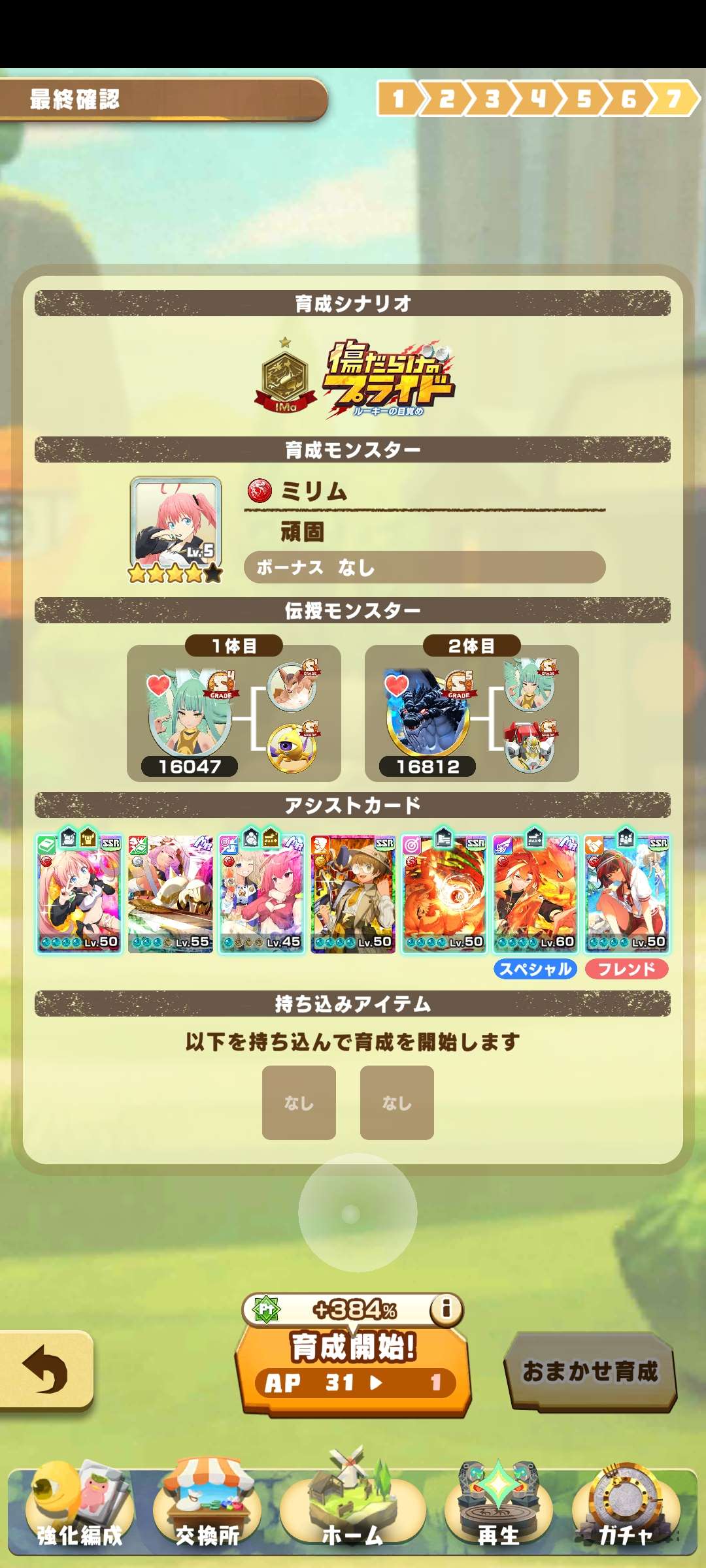The height and width of the screenshot is (1568, 706).
Task: Switch to the ガチャ gacha tab
Action: tap(626, 1509)
